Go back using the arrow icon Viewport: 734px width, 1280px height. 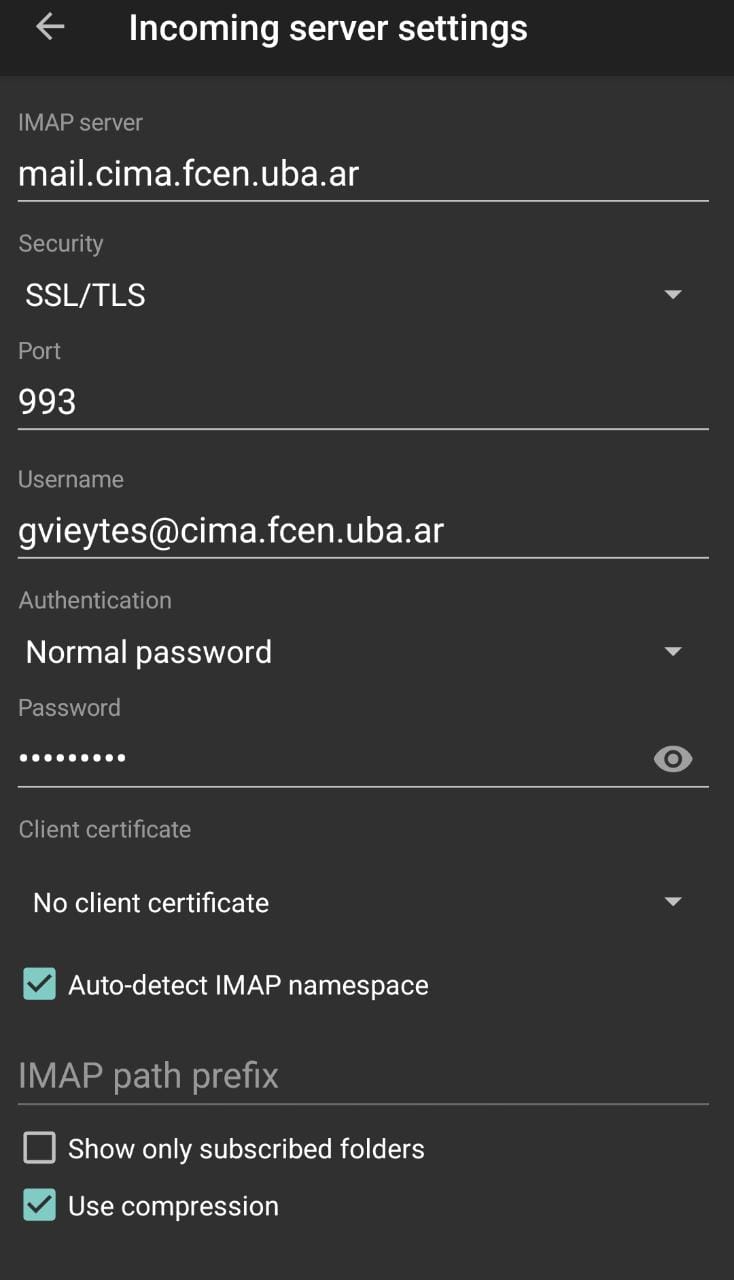click(x=49, y=28)
